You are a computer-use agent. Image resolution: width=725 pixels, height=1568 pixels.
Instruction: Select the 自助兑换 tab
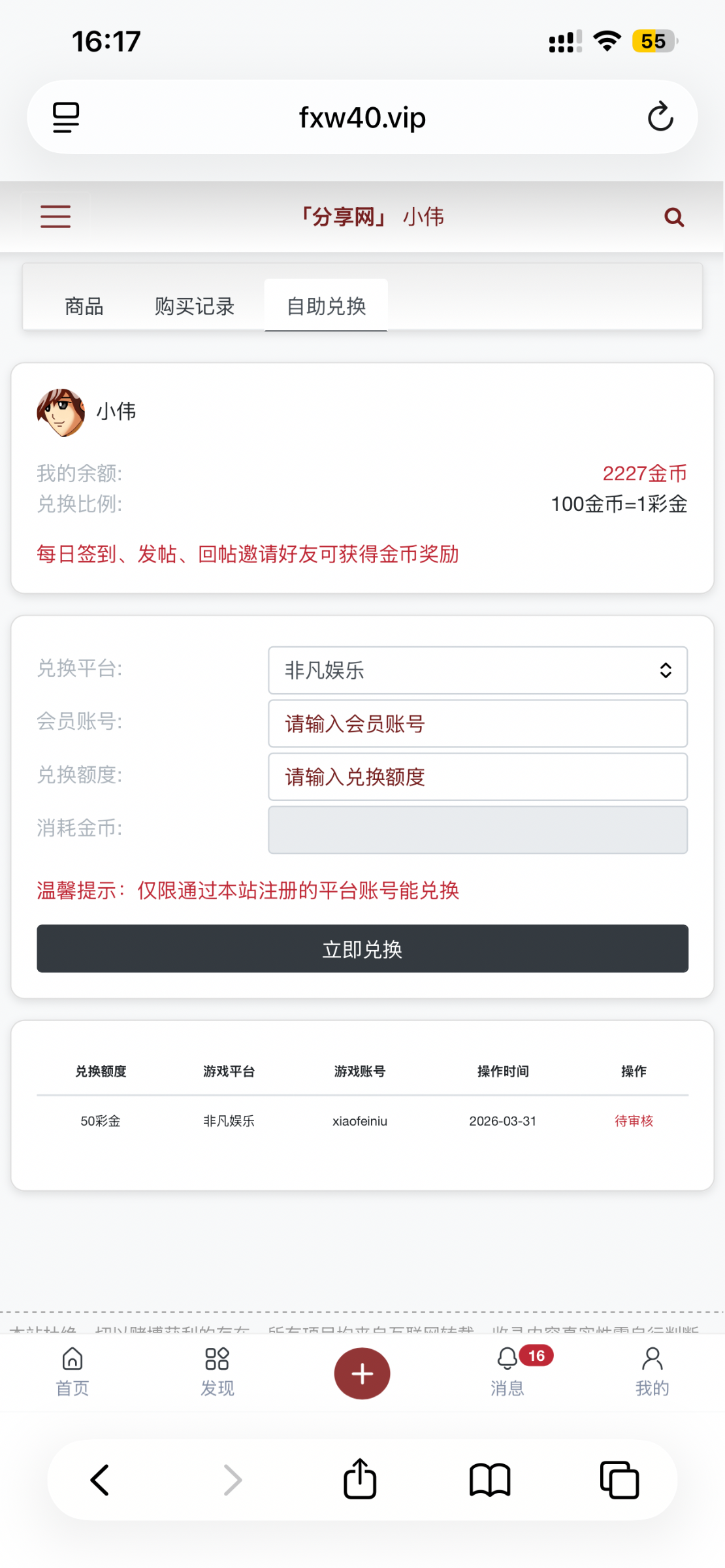(326, 306)
